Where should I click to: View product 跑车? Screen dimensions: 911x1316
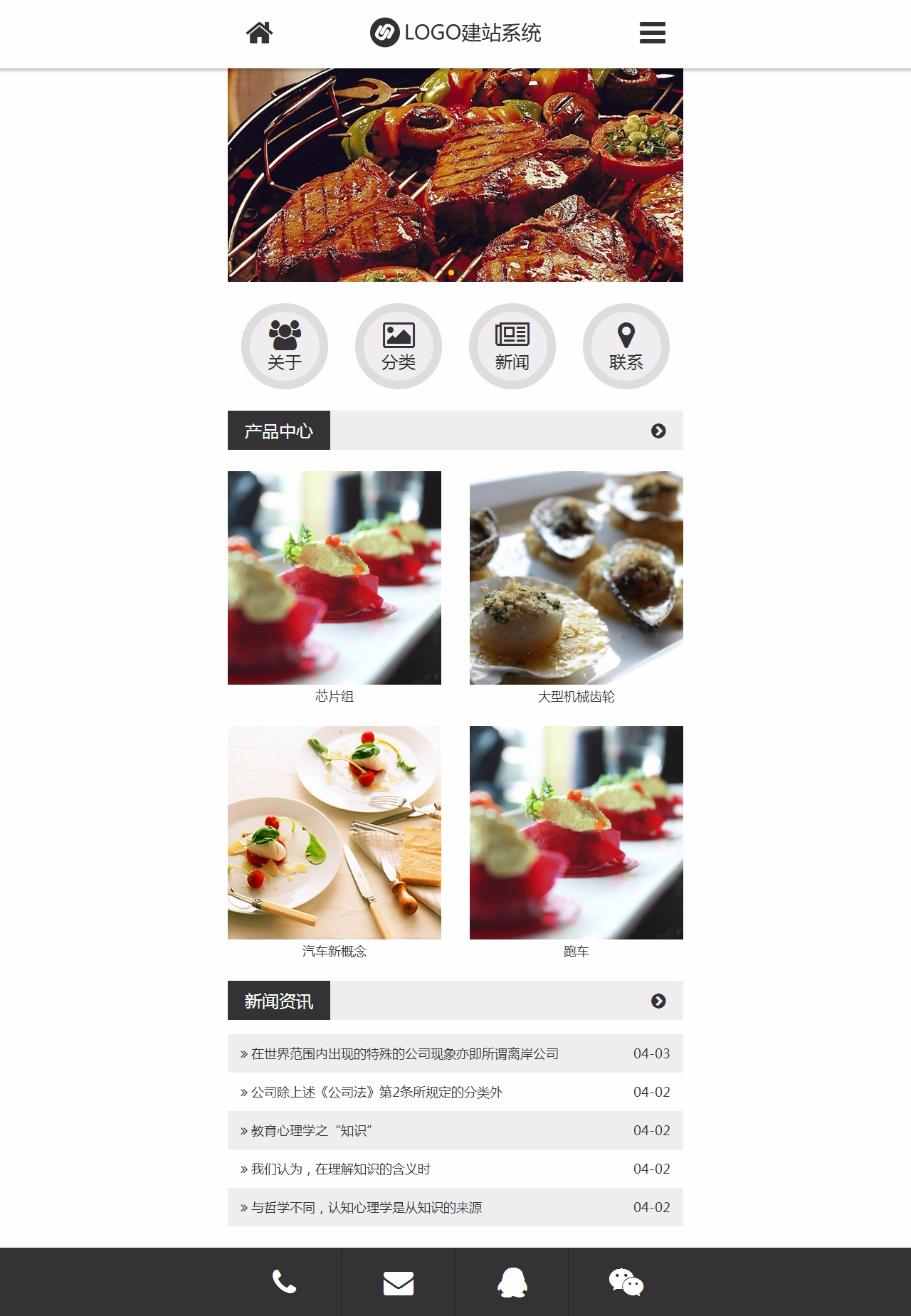point(576,833)
